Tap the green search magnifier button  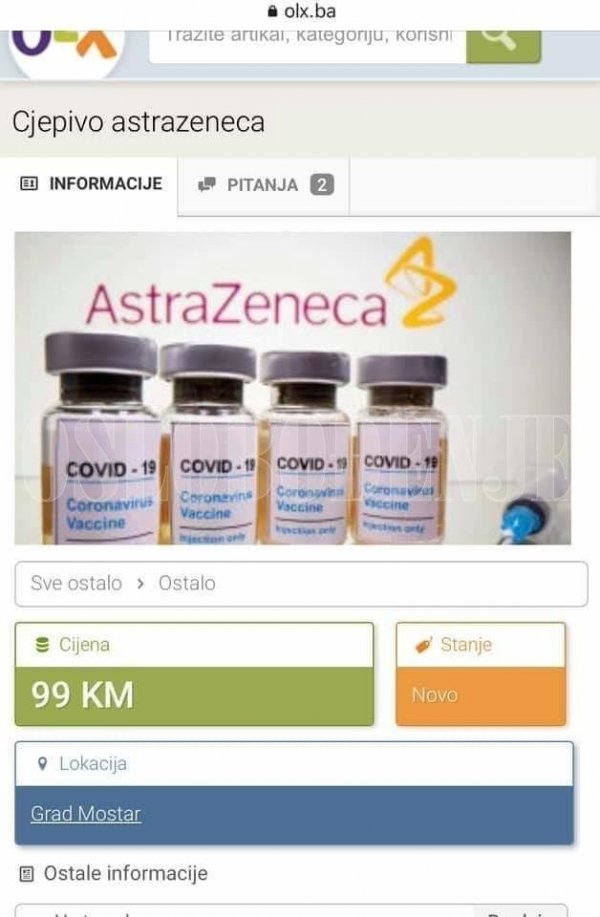[x=503, y=40]
